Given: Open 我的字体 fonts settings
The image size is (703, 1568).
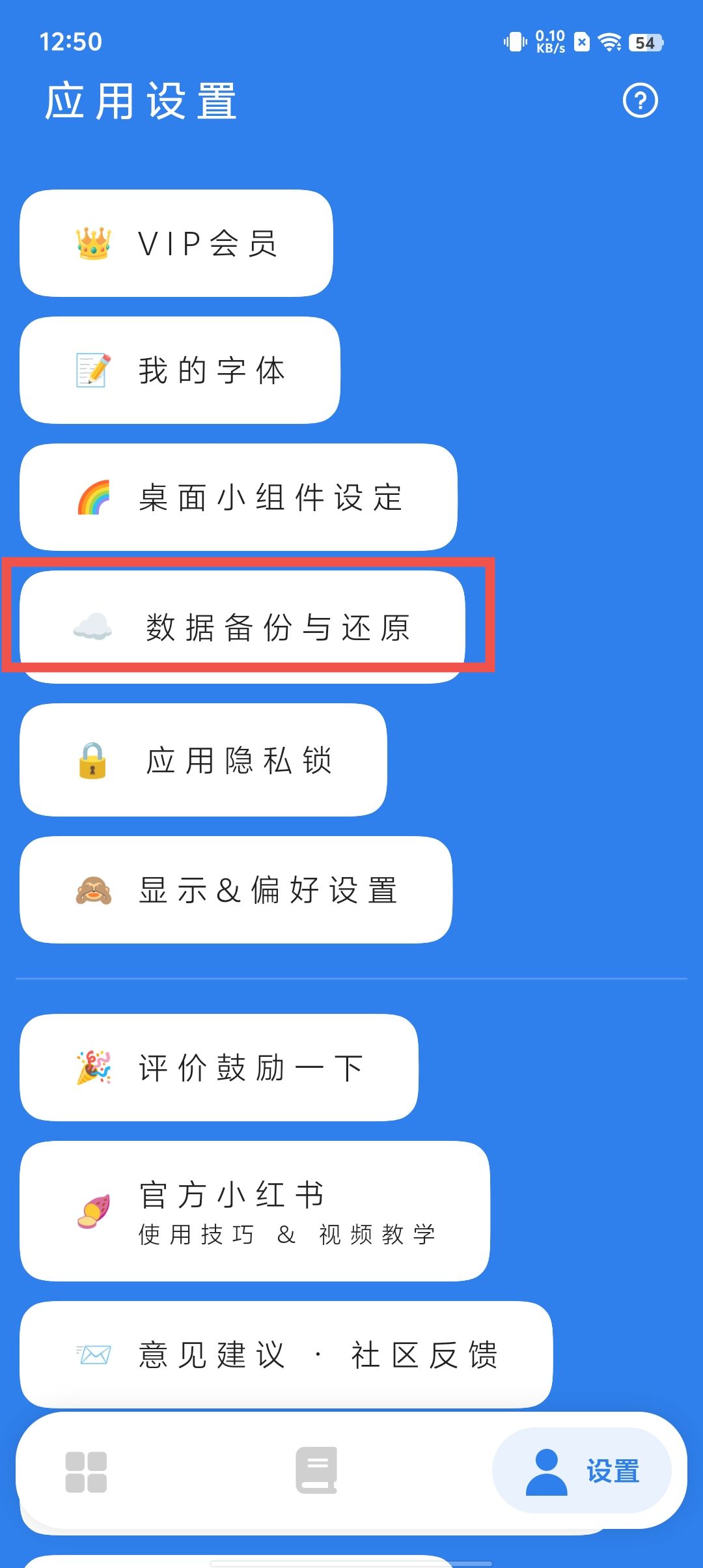Looking at the screenshot, I should [x=180, y=371].
